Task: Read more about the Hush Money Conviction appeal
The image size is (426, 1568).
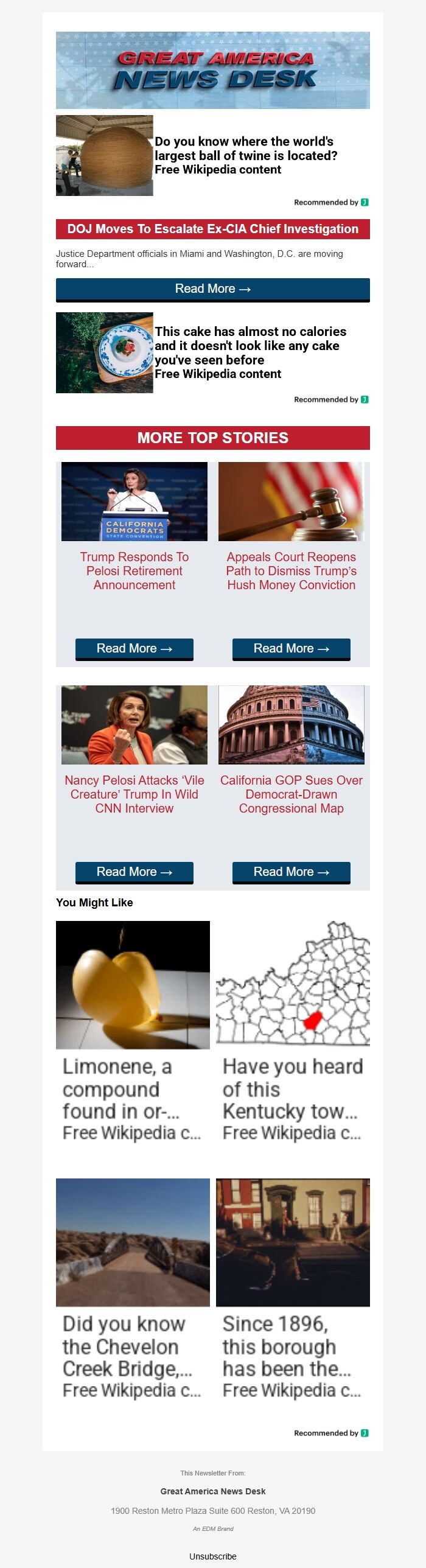Action: [291, 648]
